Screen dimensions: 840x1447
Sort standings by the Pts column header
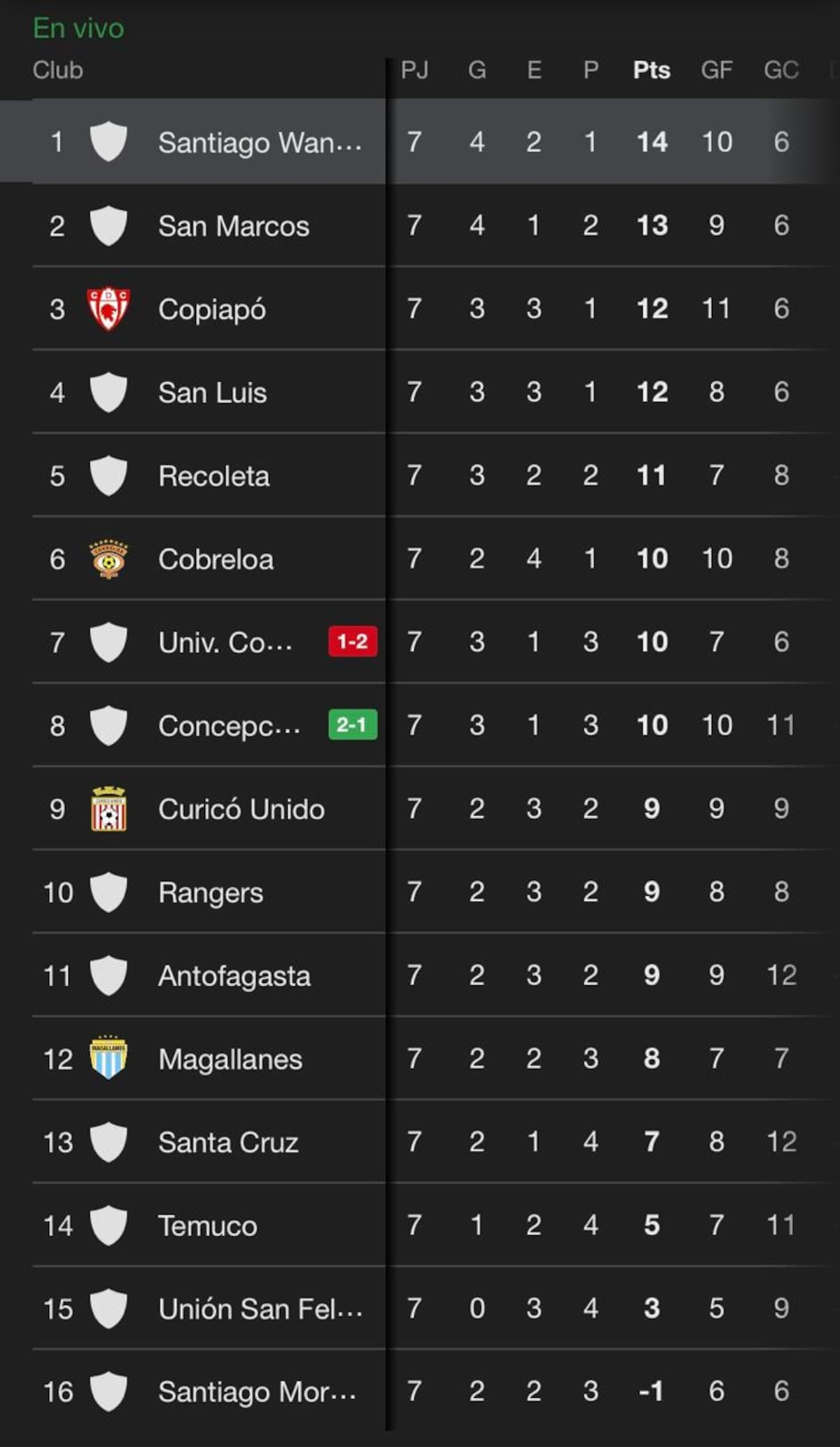[x=650, y=69]
